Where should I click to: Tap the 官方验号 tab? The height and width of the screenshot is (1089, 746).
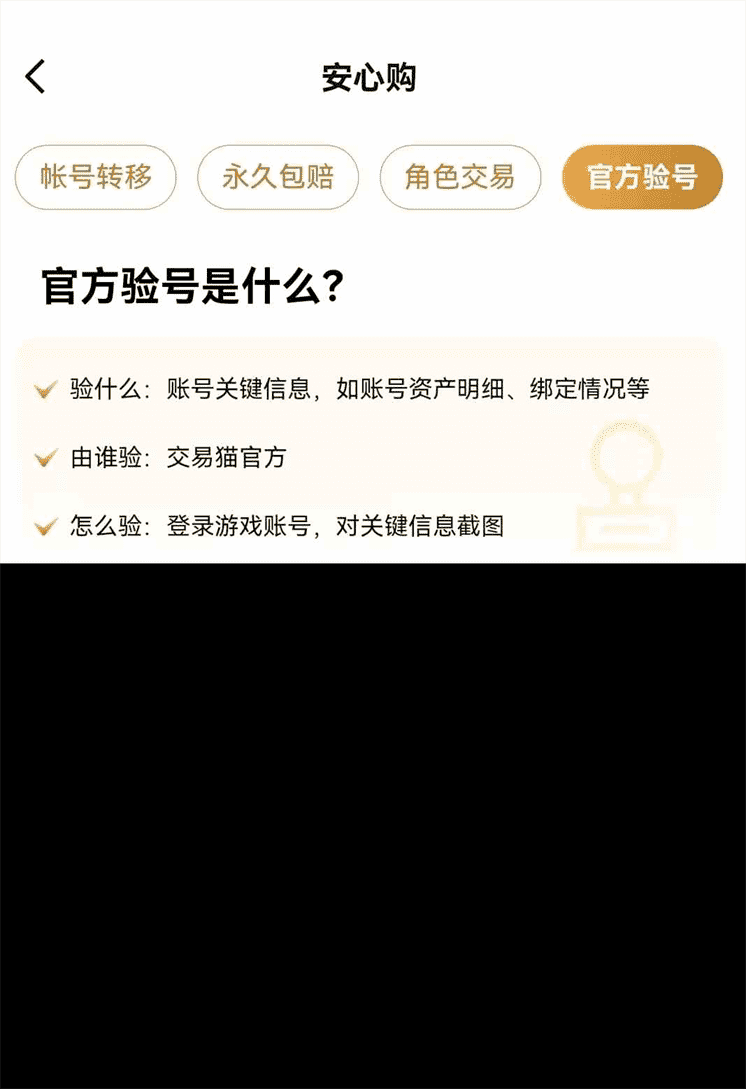coord(642,178)
